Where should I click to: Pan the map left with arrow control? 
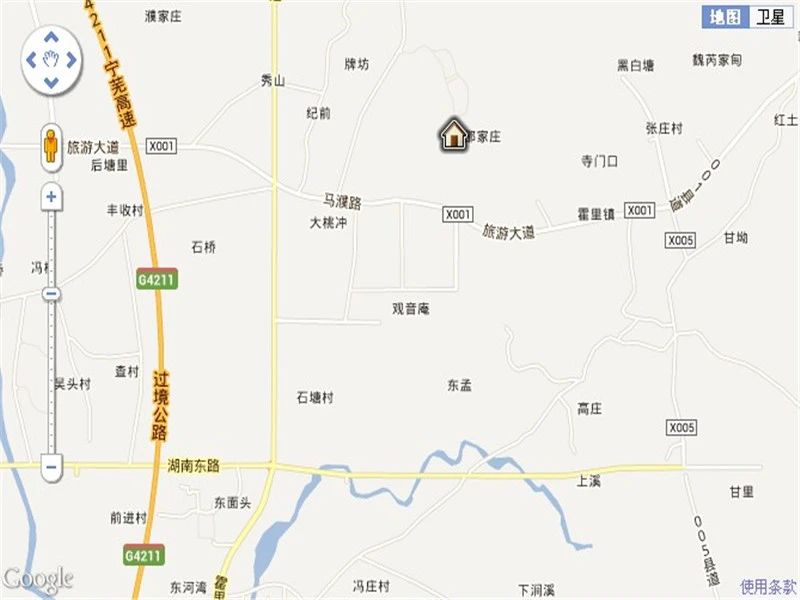(x=31, y=60)
